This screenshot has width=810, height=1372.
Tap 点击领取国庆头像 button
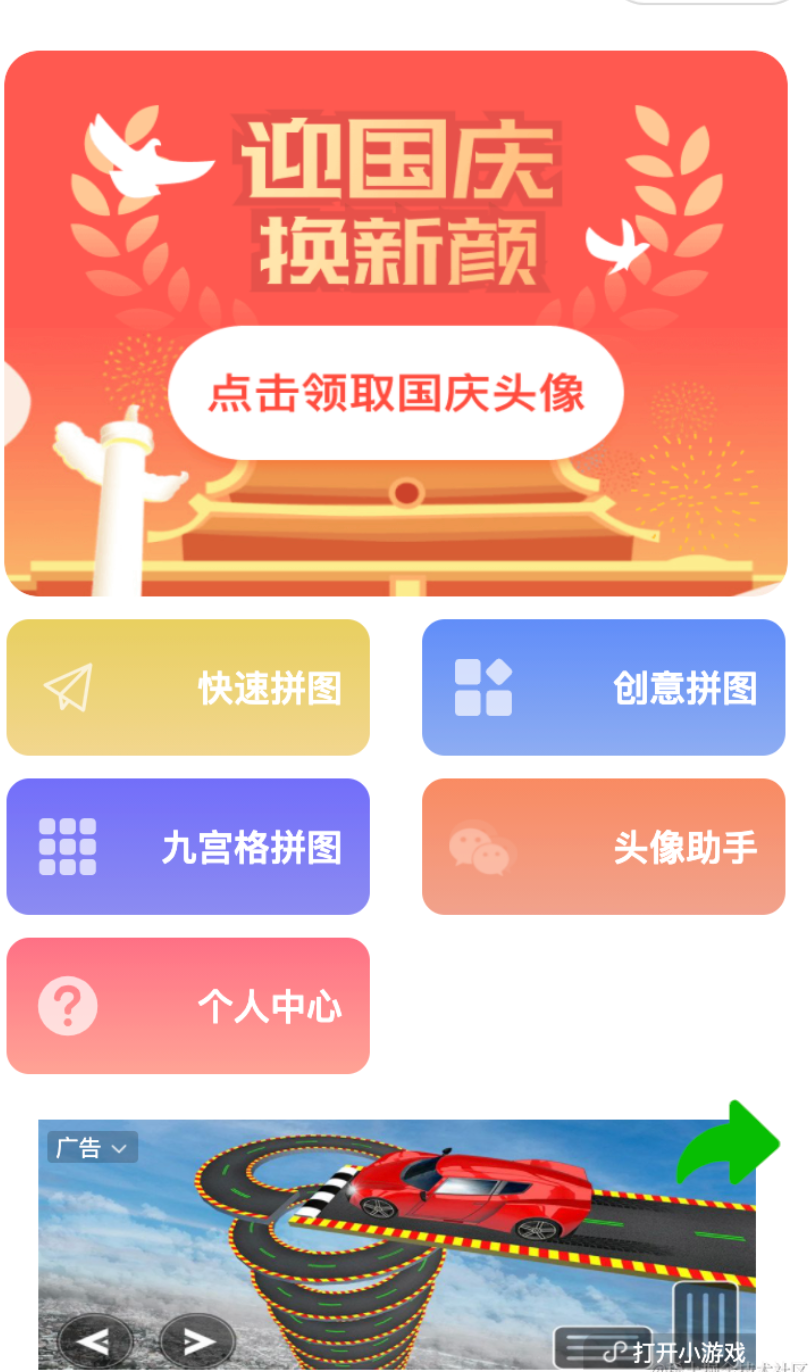[396, 393]
